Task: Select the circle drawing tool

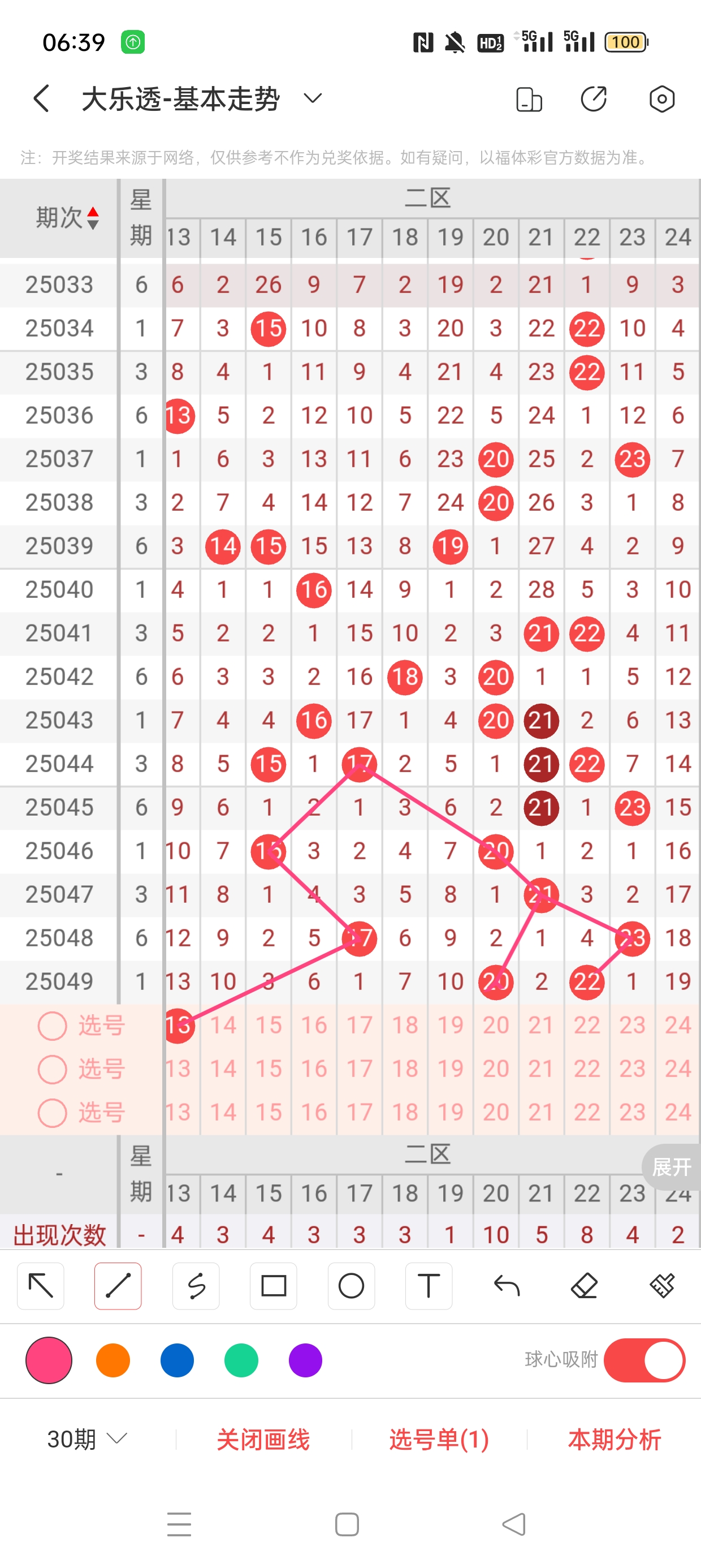Action: (x=351, y=1286)
